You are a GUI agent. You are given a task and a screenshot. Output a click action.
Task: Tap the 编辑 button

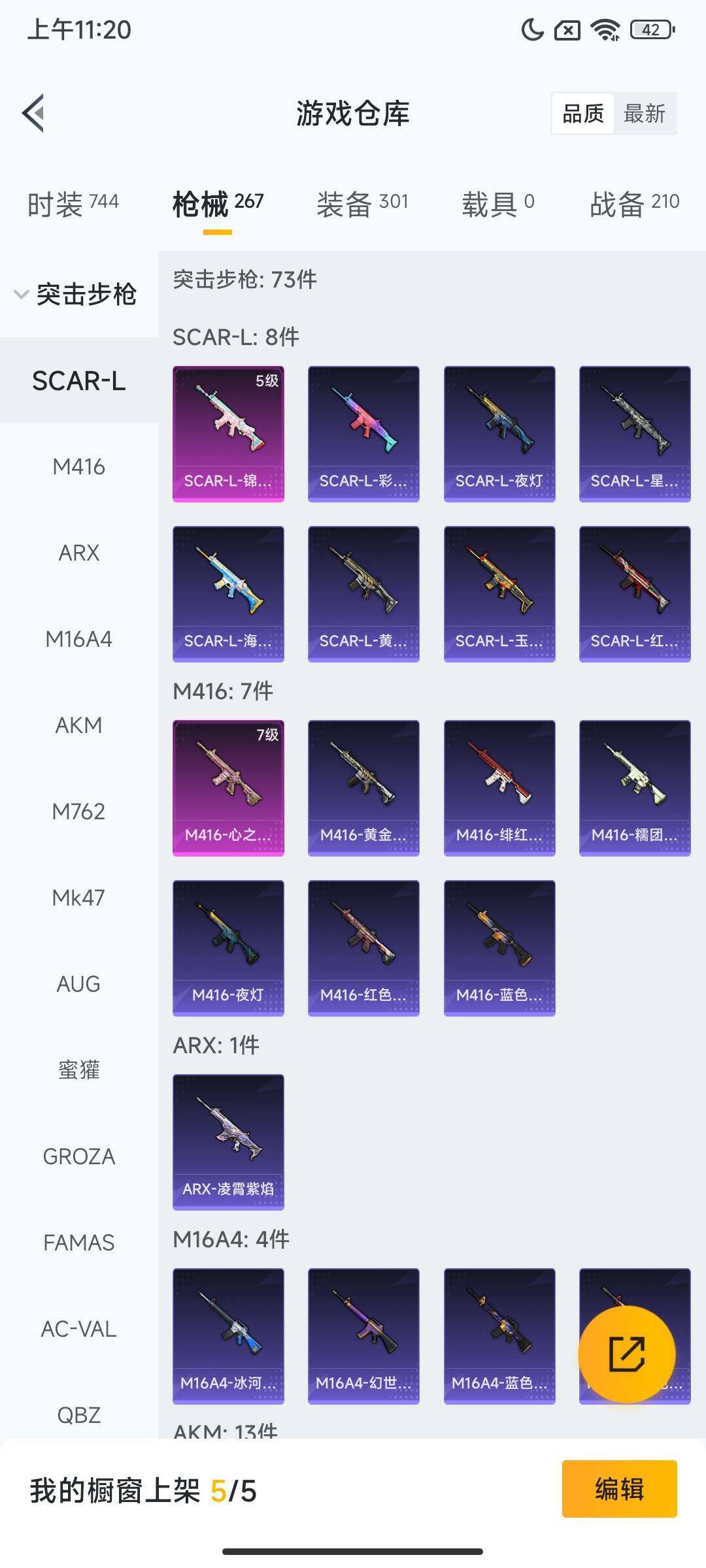click(x=619, y=1489)
